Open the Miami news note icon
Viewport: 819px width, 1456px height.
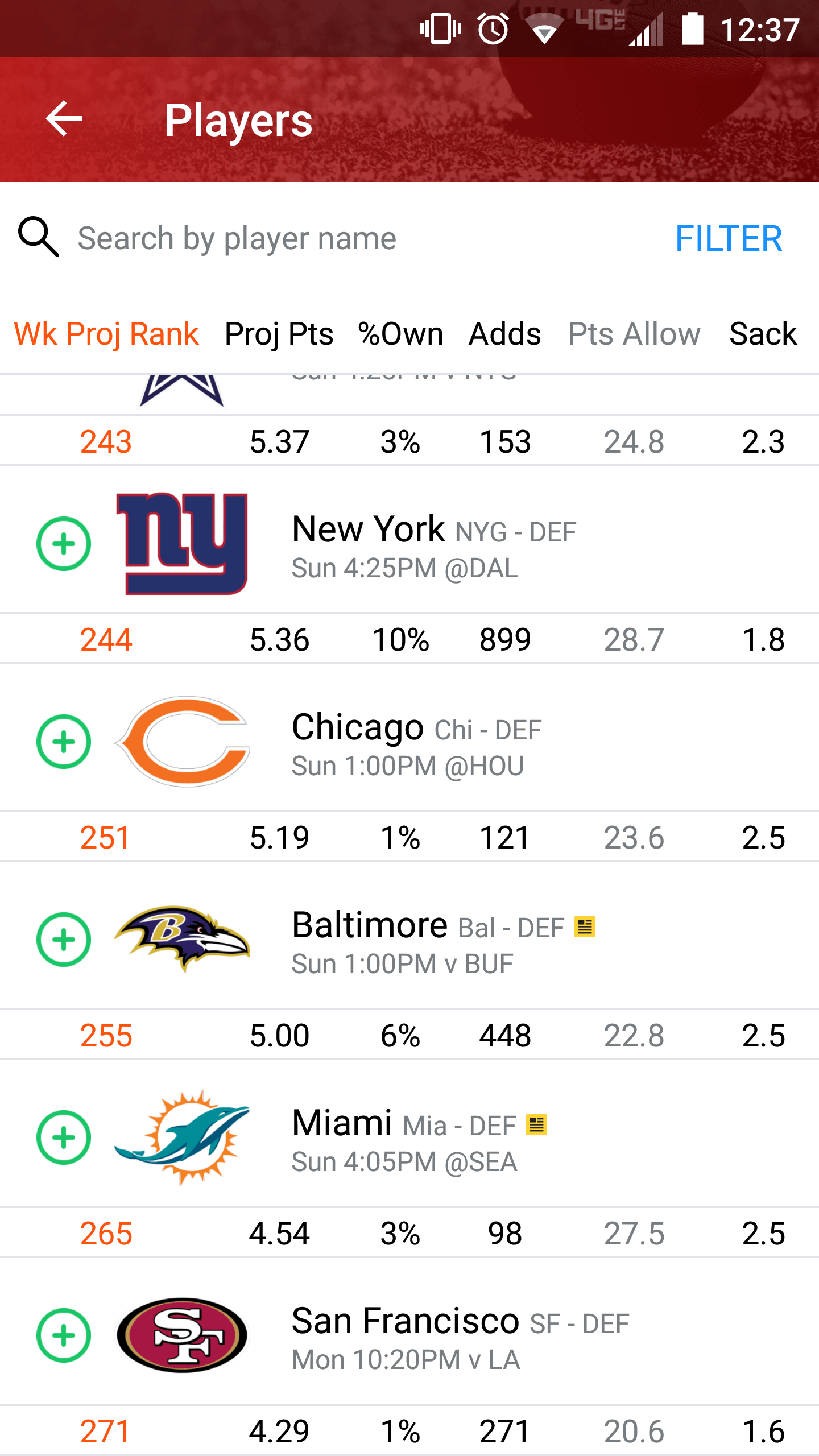[536, 1125]
